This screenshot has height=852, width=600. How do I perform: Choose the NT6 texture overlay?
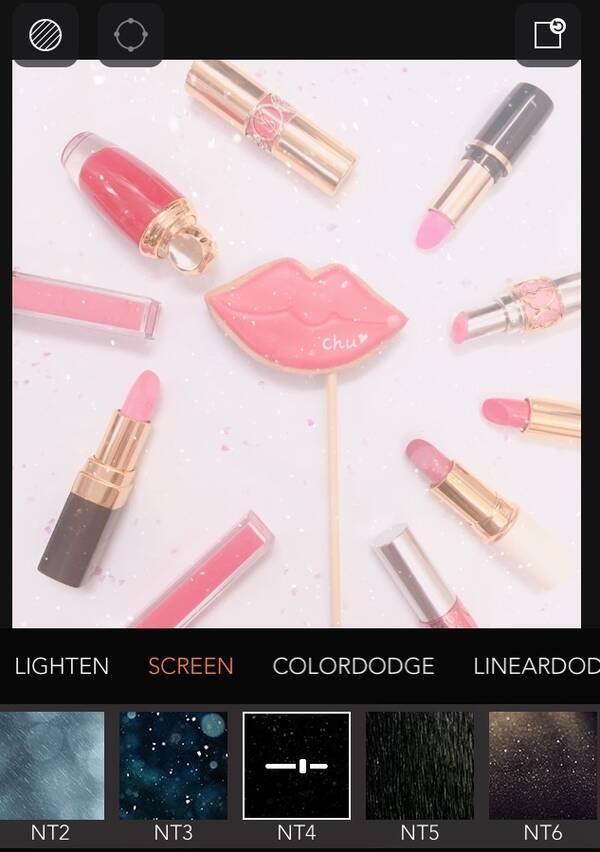pos(543,765)
